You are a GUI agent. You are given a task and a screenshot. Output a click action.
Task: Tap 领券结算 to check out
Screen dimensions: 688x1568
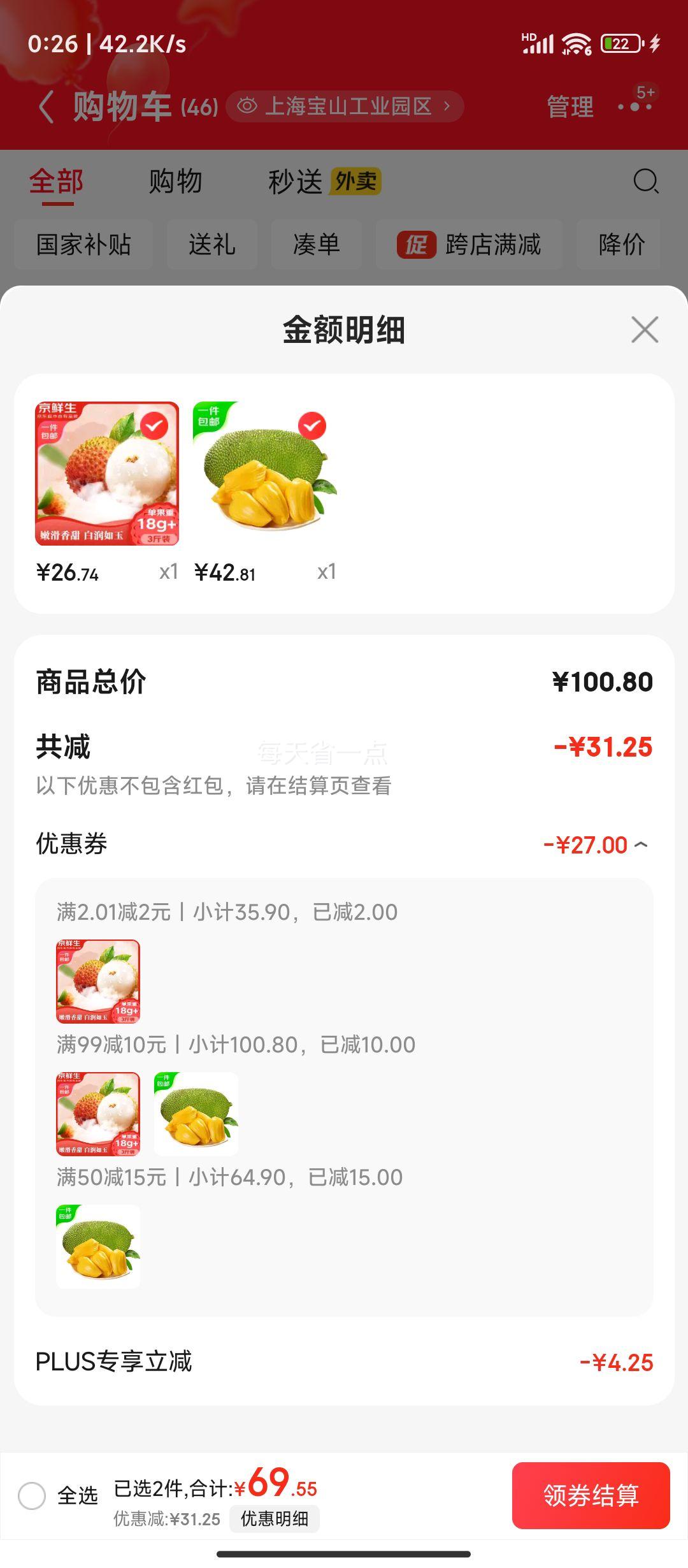click(x=591, y=1495)
